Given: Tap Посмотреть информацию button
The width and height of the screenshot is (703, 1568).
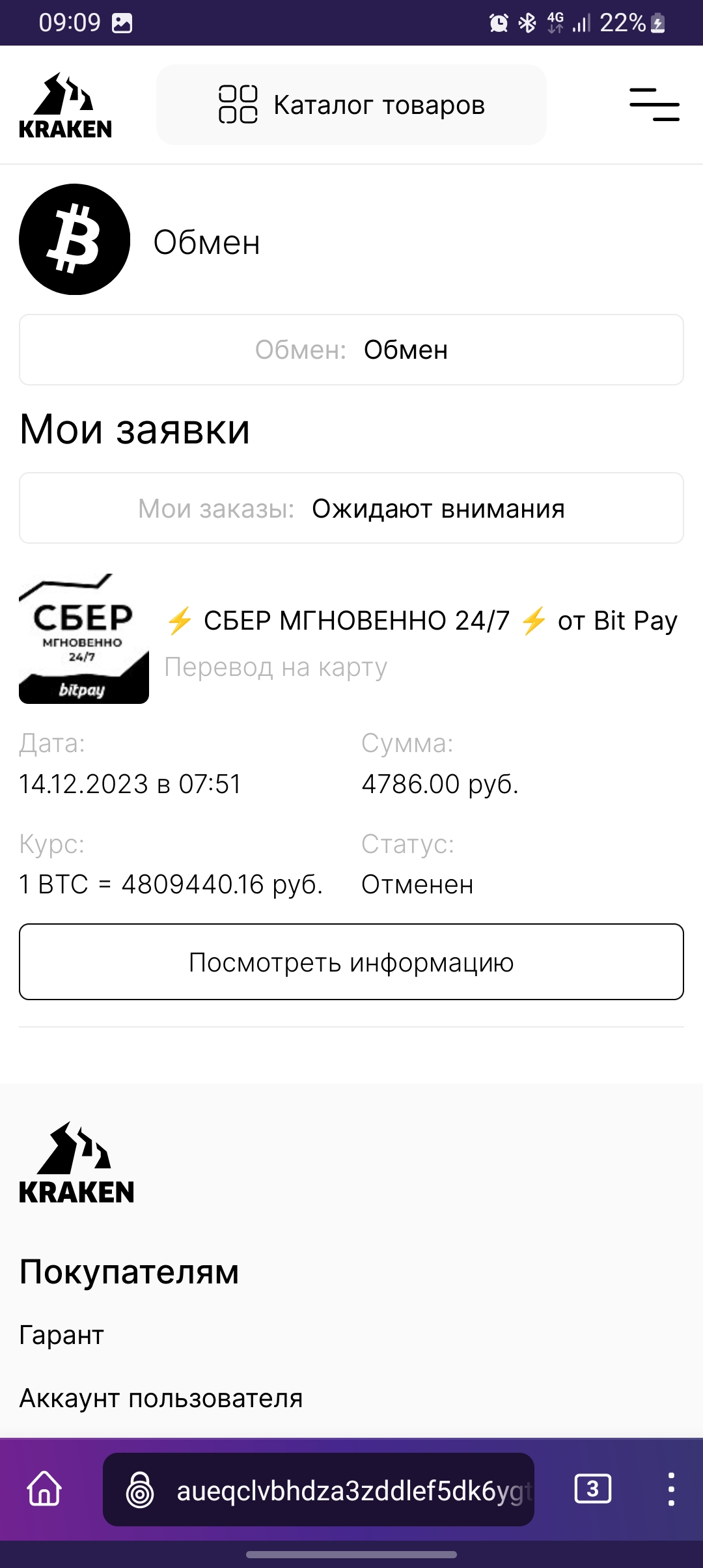Looking at the screenshot, I should click(351, 962).
